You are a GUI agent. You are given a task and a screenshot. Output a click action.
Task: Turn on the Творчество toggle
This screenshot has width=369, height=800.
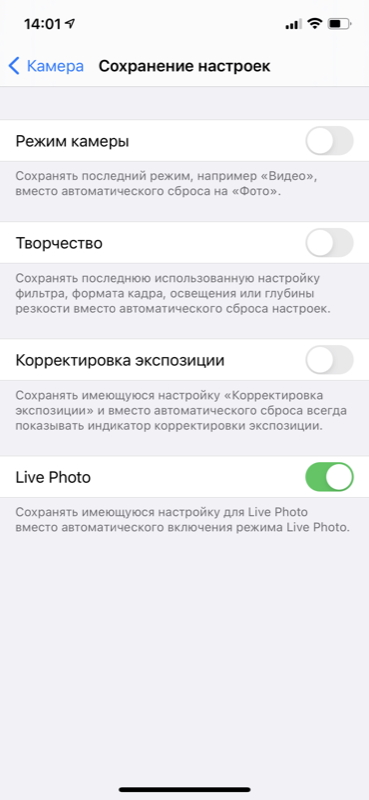[x=329, y=243]
